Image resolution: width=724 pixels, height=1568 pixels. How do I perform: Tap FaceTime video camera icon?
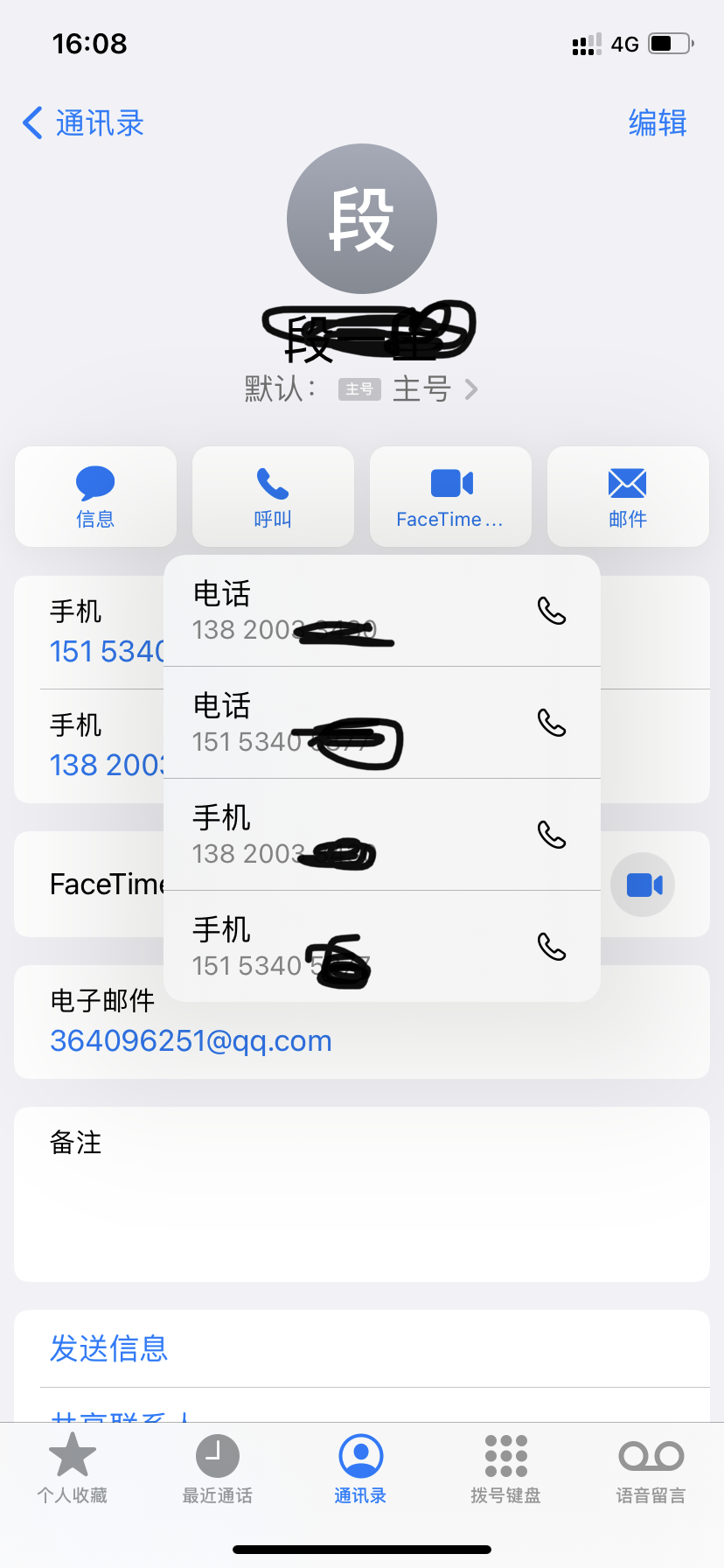click(x=644, y=885)
